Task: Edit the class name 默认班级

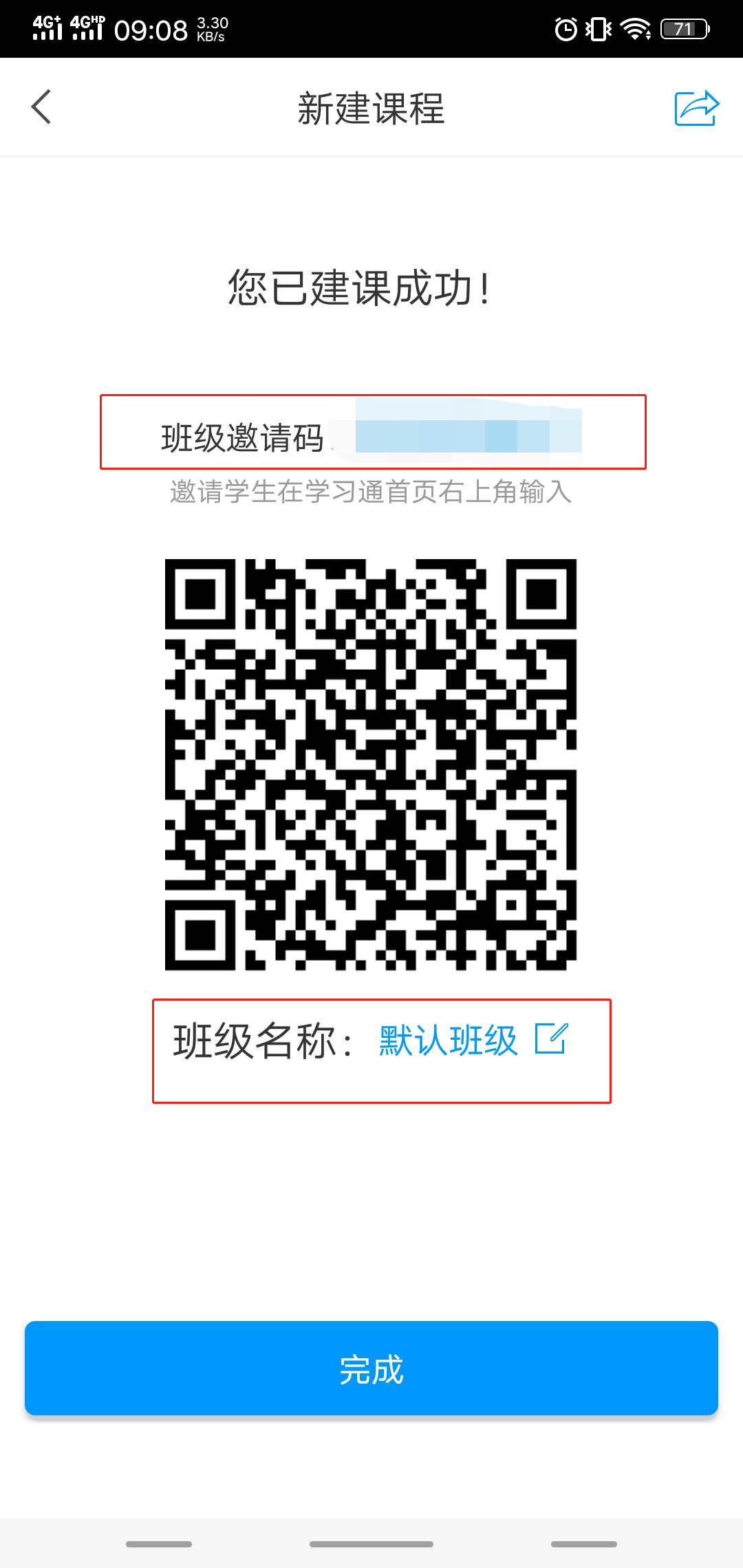Action: tap(551, 1039)
